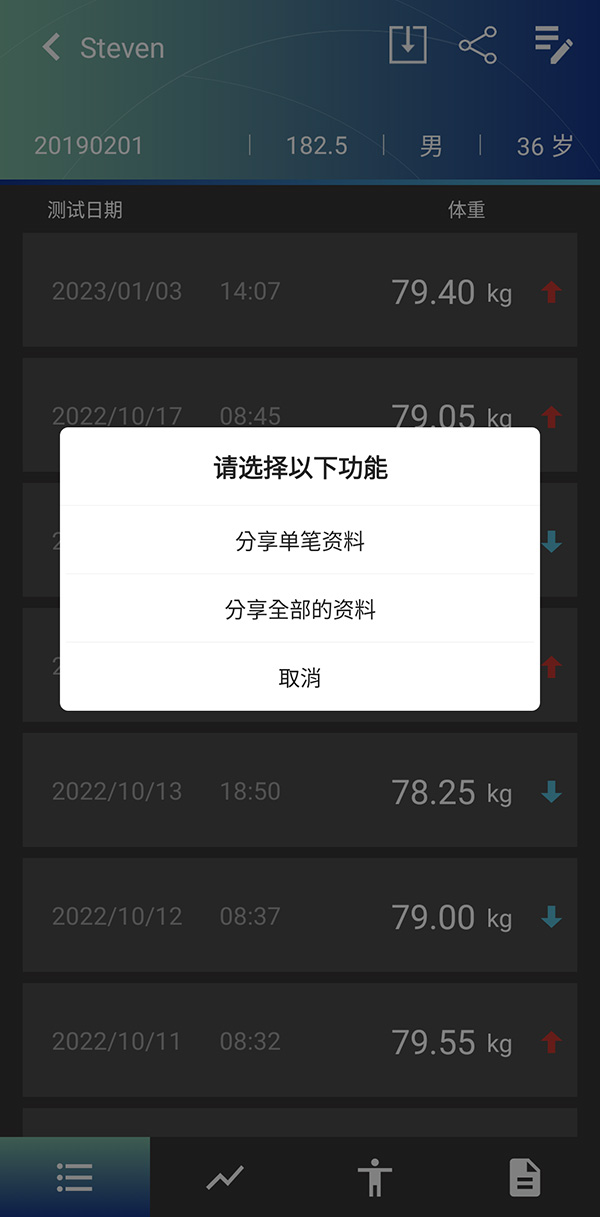The width and height of the screenshot is (600, 1217).
Task: Open the 2022/10/12 weight record
Action: pos(300,916)
